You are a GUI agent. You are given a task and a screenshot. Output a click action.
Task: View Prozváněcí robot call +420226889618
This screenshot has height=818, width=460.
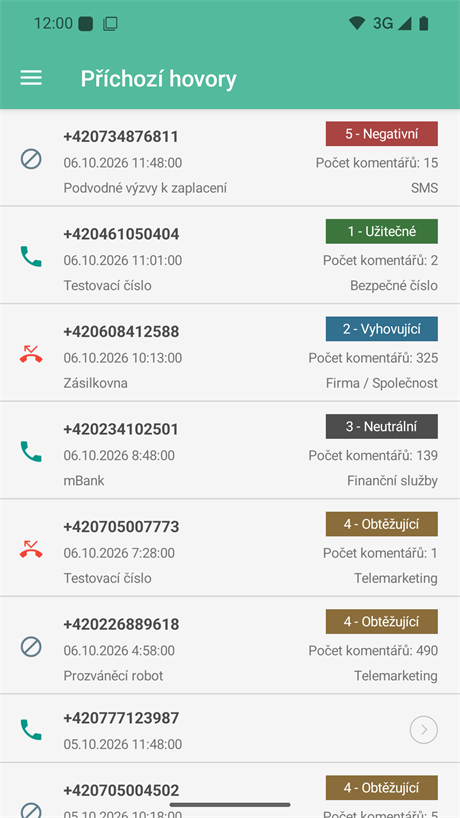(230, 646)
